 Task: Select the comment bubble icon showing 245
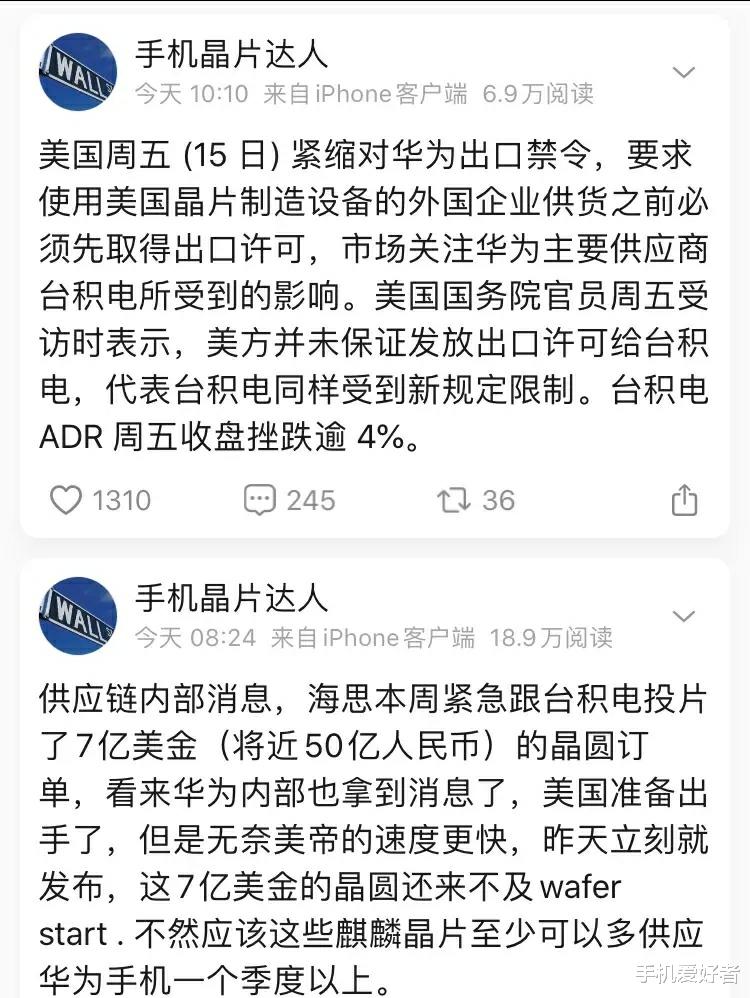[259, 500]
